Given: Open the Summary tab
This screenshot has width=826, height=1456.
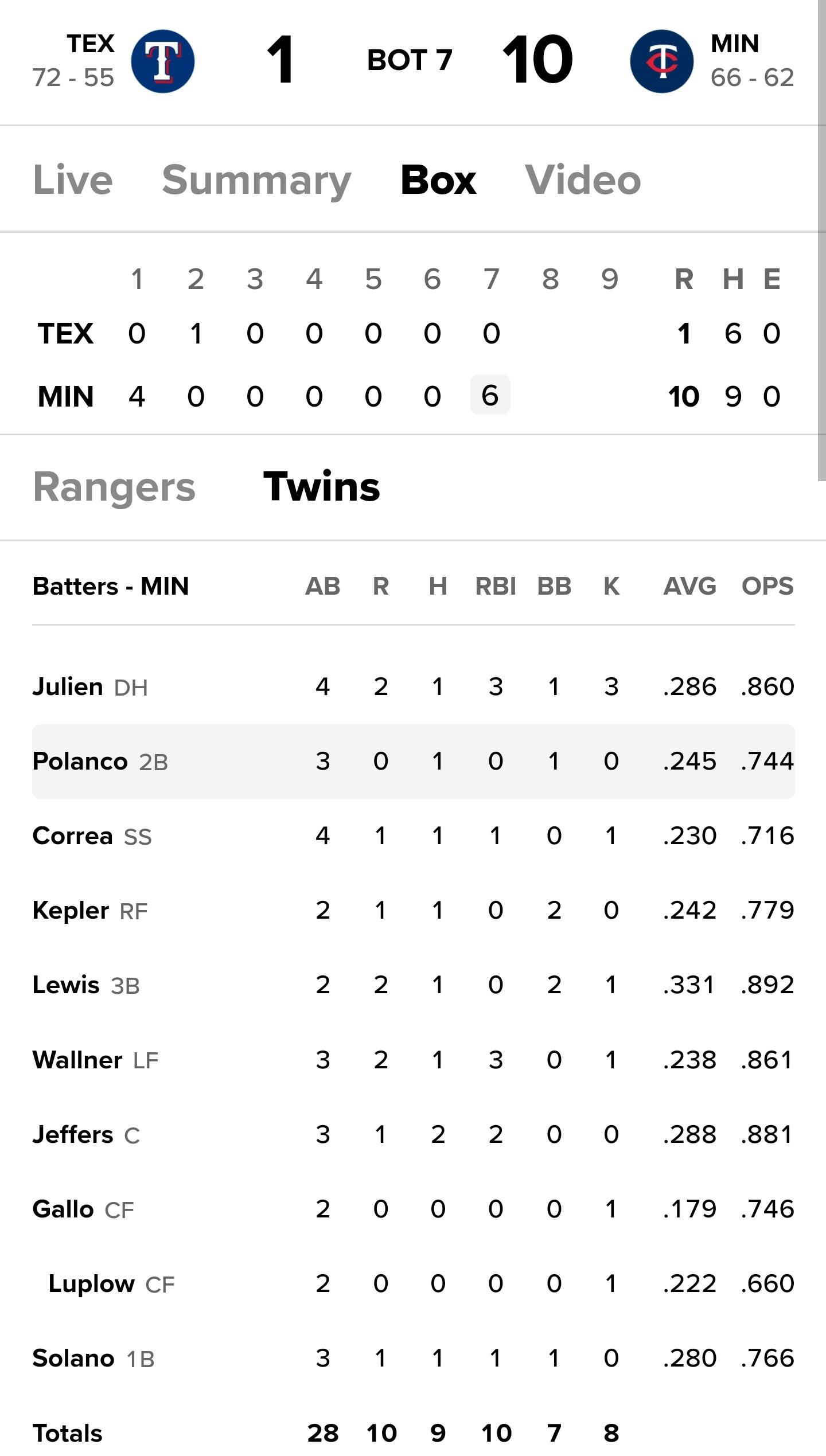Looking at the screenshot, I should [256, 179].
